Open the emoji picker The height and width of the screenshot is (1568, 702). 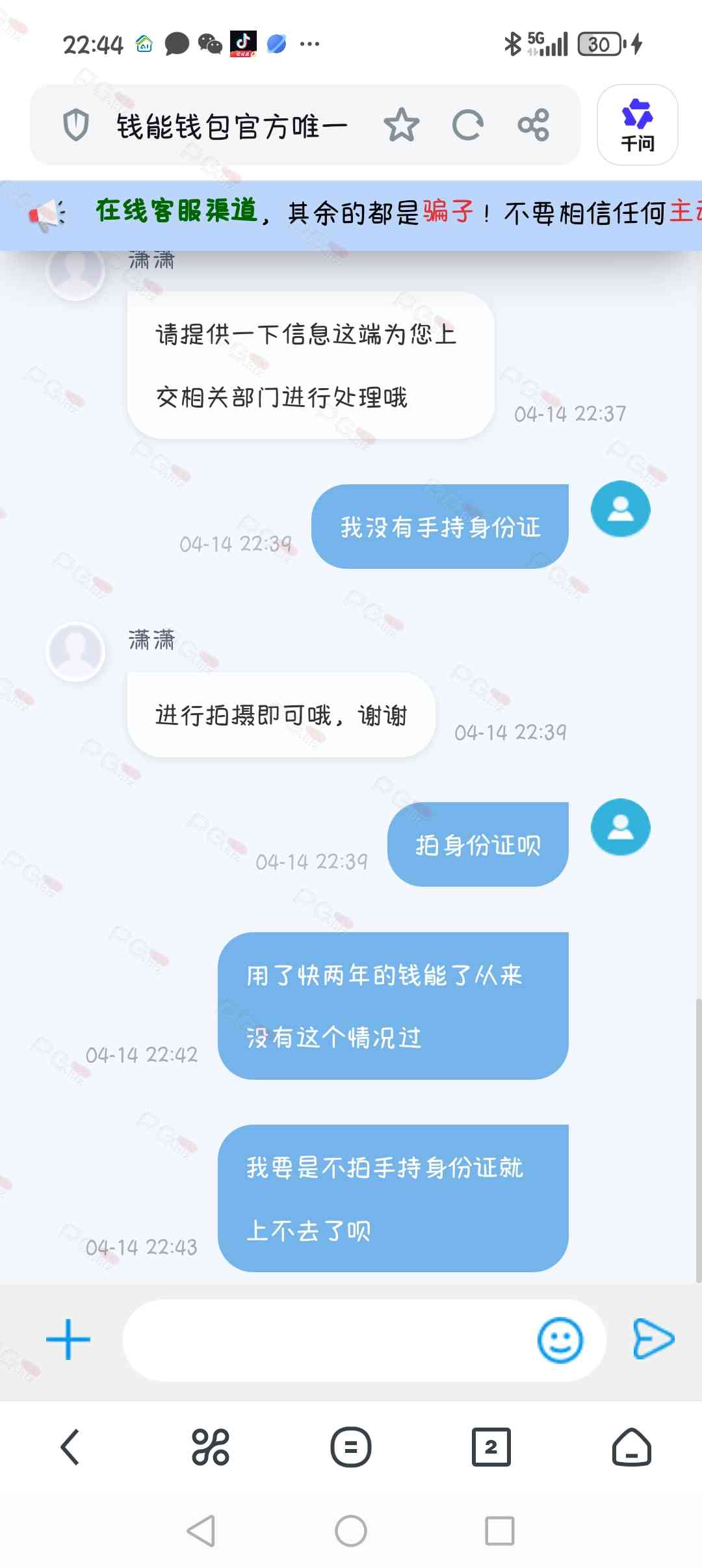pyautogui.click(x=560, y=1340)
